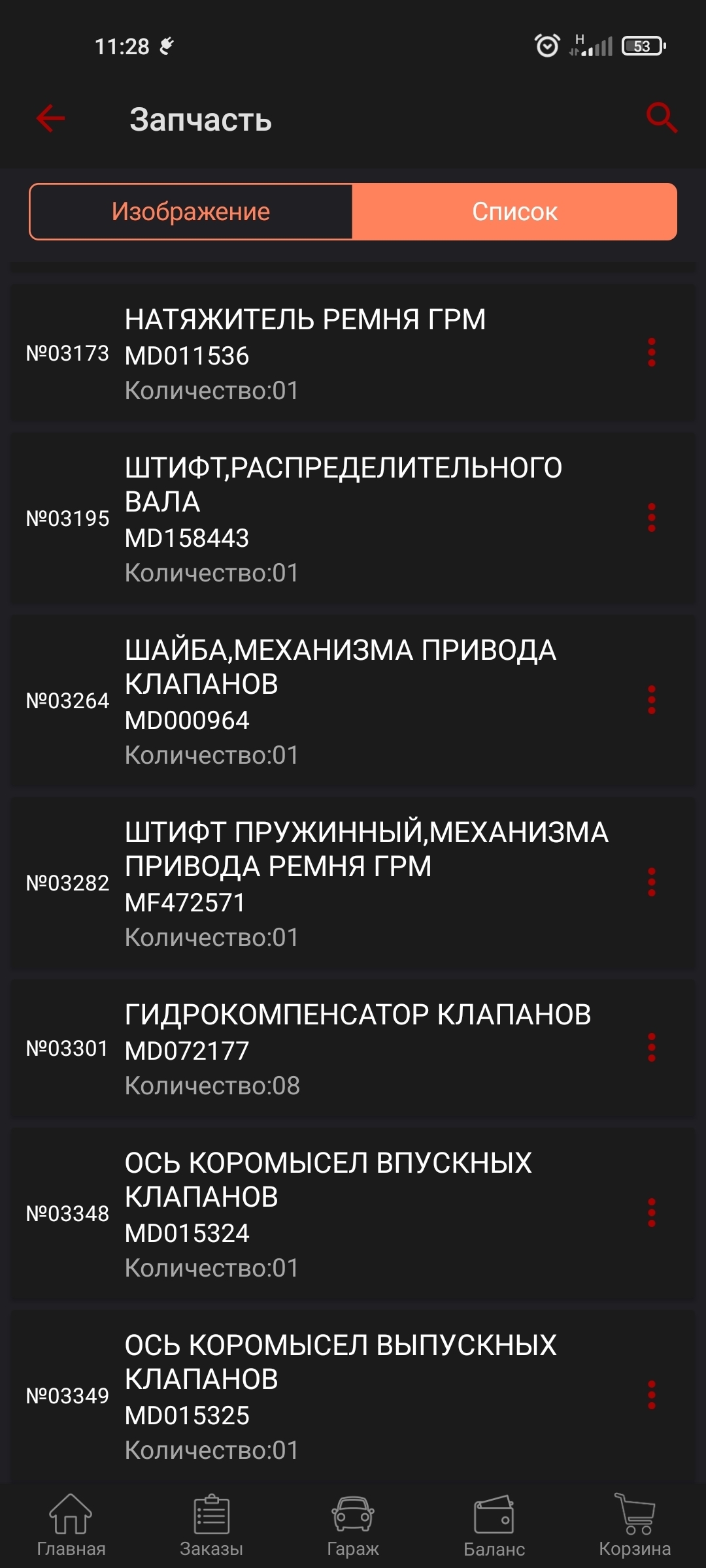
Task: Go to the Главная tab
Action: [x=71, y=1526]
